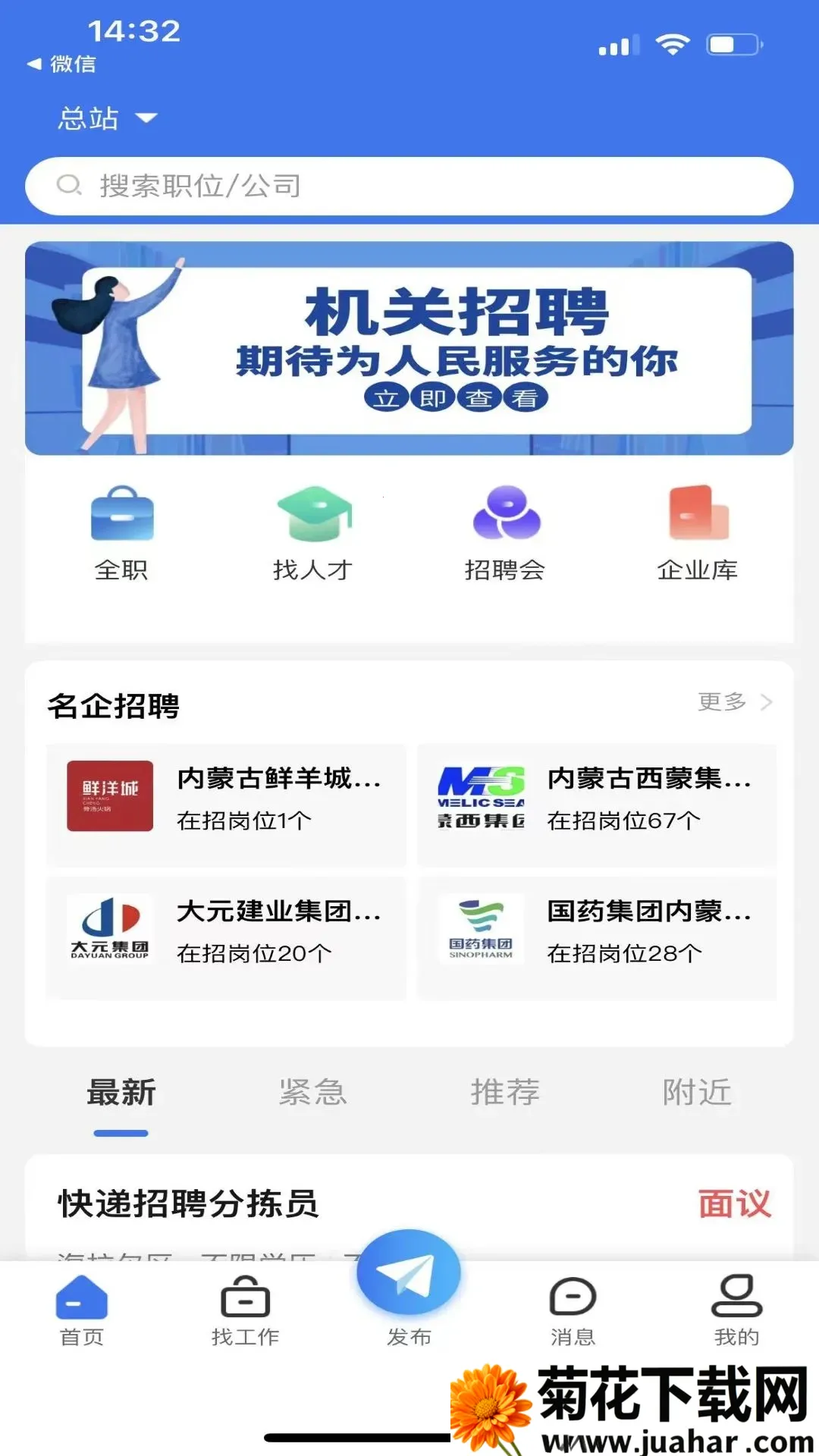Tap the 搜索职位/公司 search box
This screenshot has height=1456, width=819.
[x=409, y=186]
